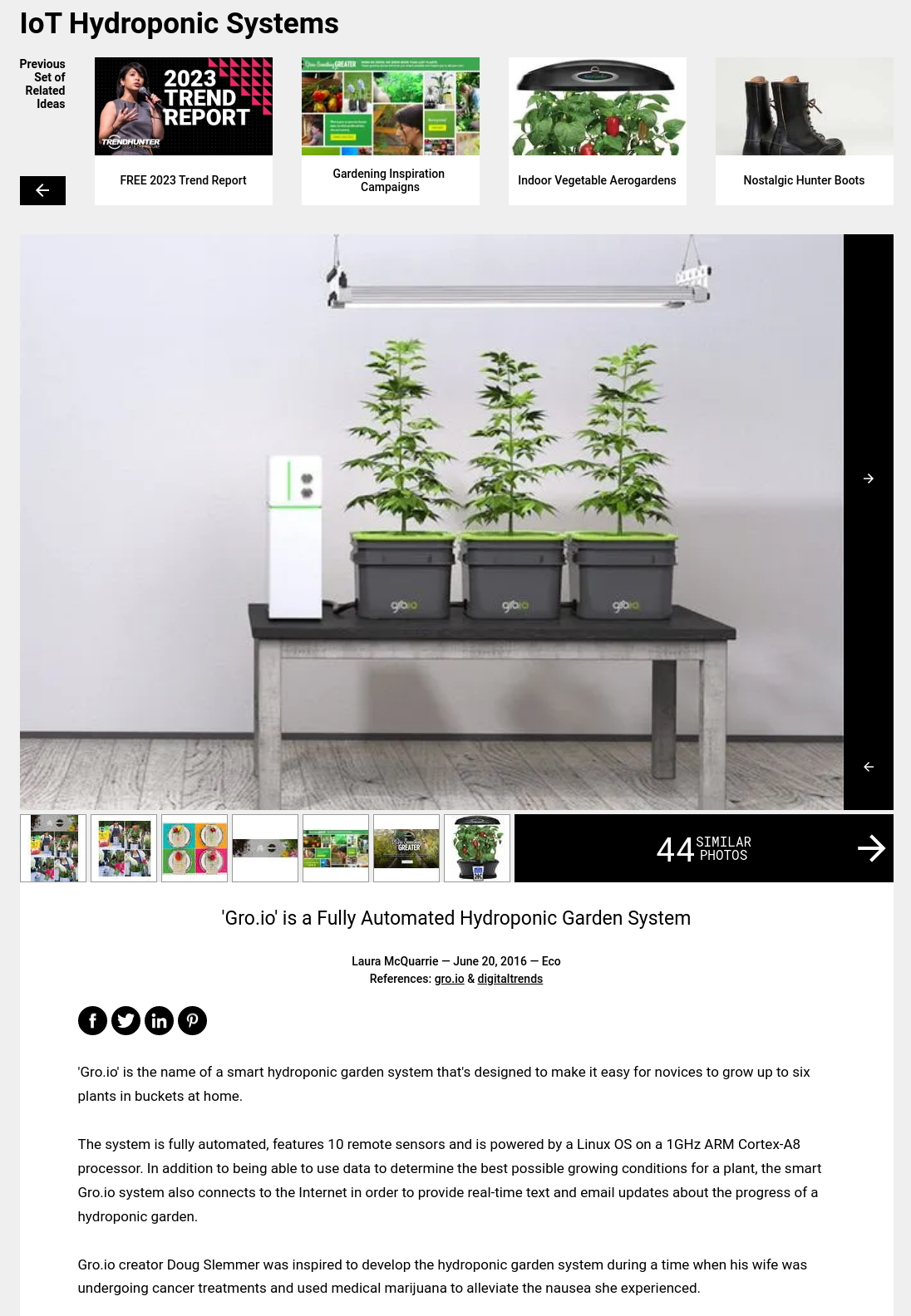Image resolution: width=911 pixels, height=1316 pixels.
Task: Share article on LinkedIn
Action: 159,1020
